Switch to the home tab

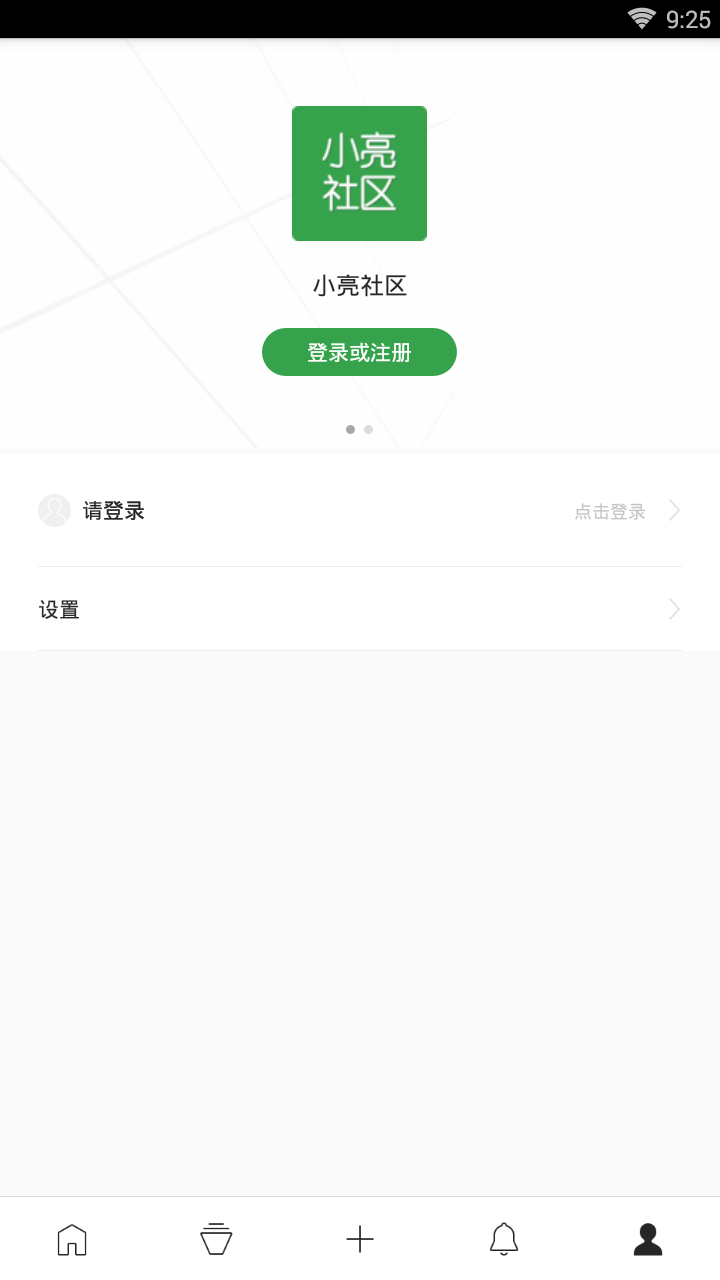(x=72, y=1239)
